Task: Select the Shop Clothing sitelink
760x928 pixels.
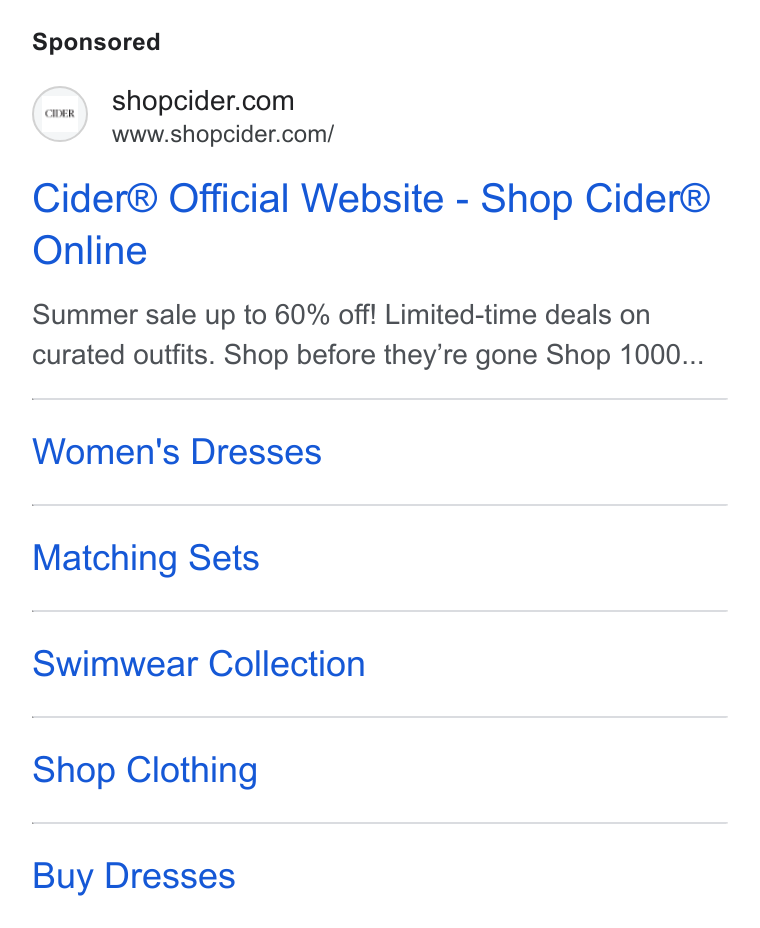Action: [145, 771]
